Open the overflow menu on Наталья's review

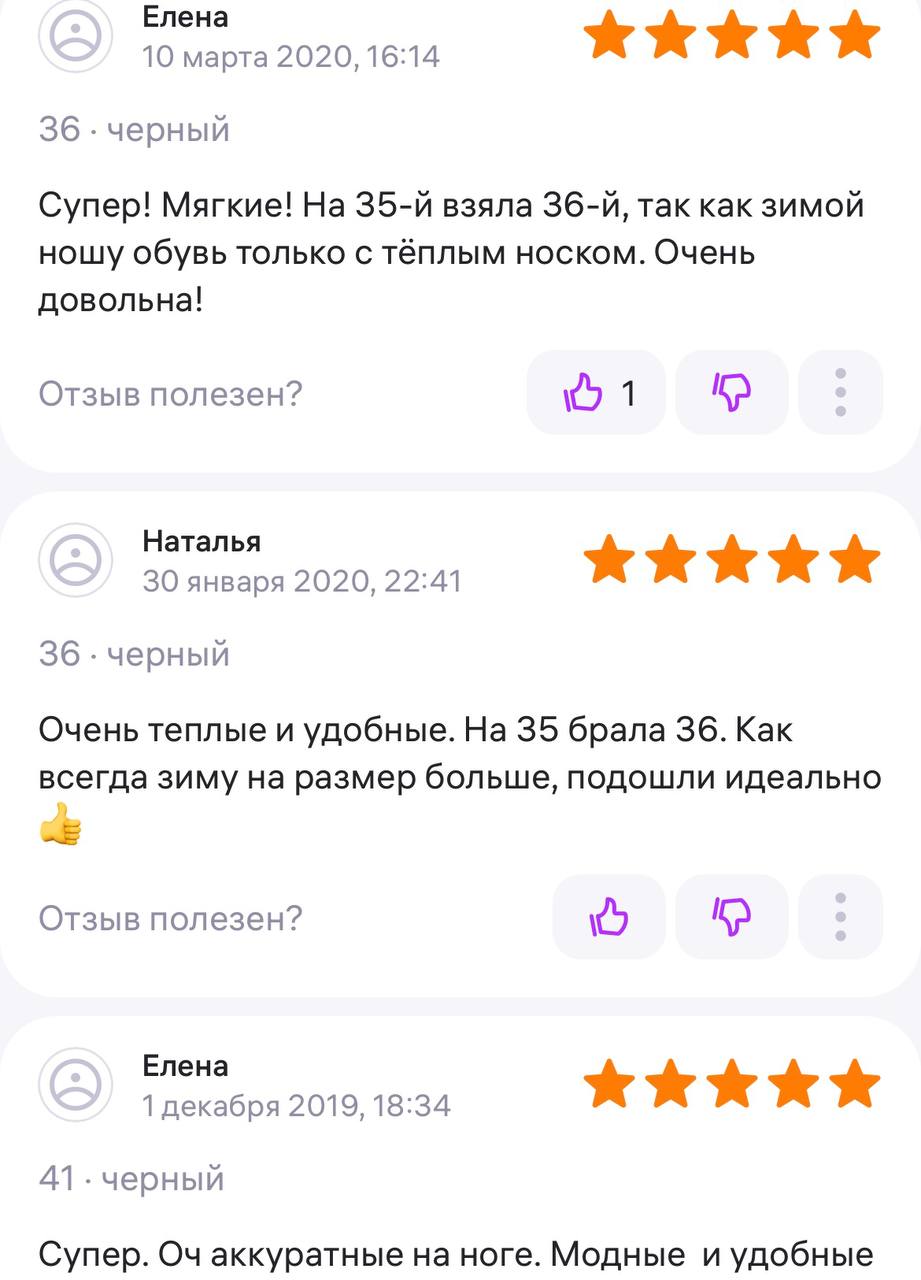point(841,917)
